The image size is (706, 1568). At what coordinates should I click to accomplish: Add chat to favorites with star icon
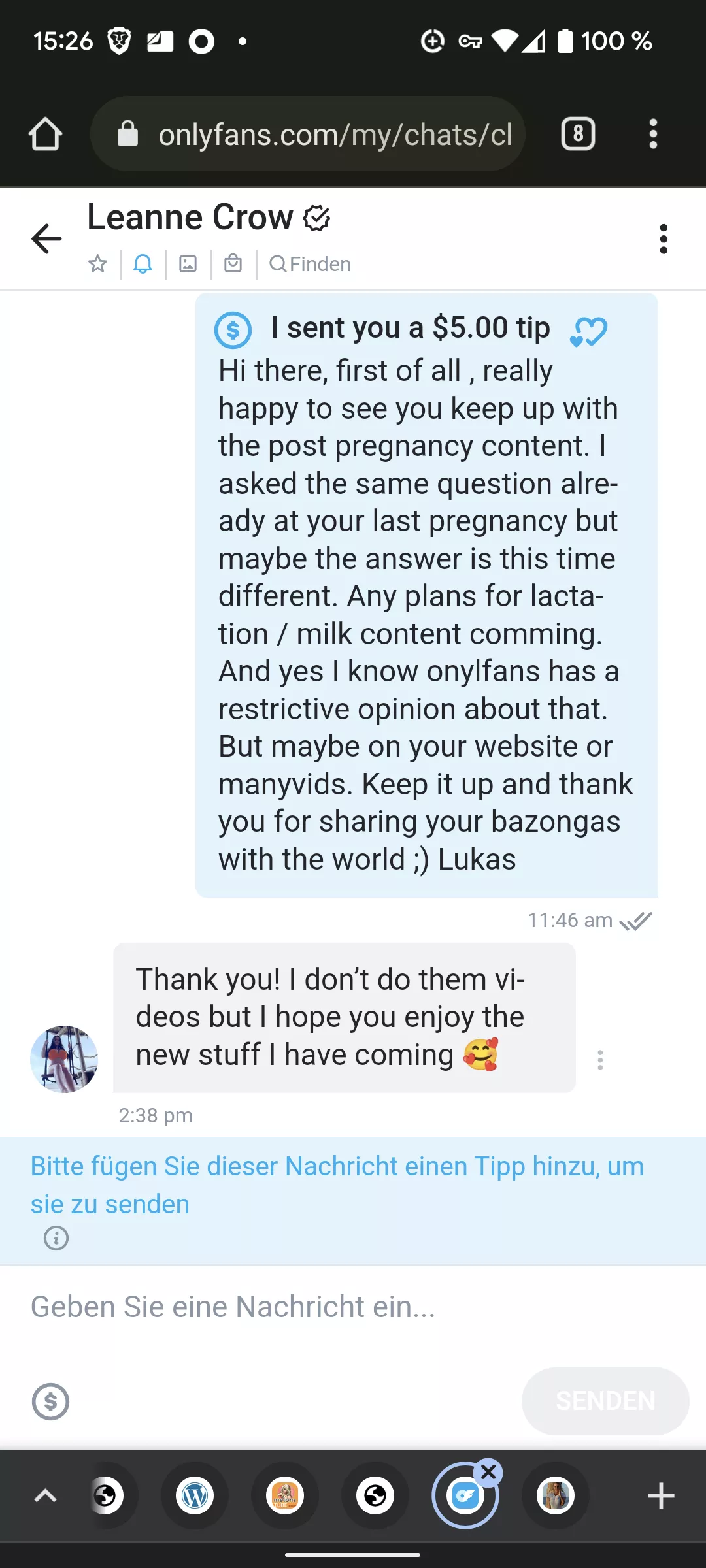pyautogui.click(x=98, y=264)
